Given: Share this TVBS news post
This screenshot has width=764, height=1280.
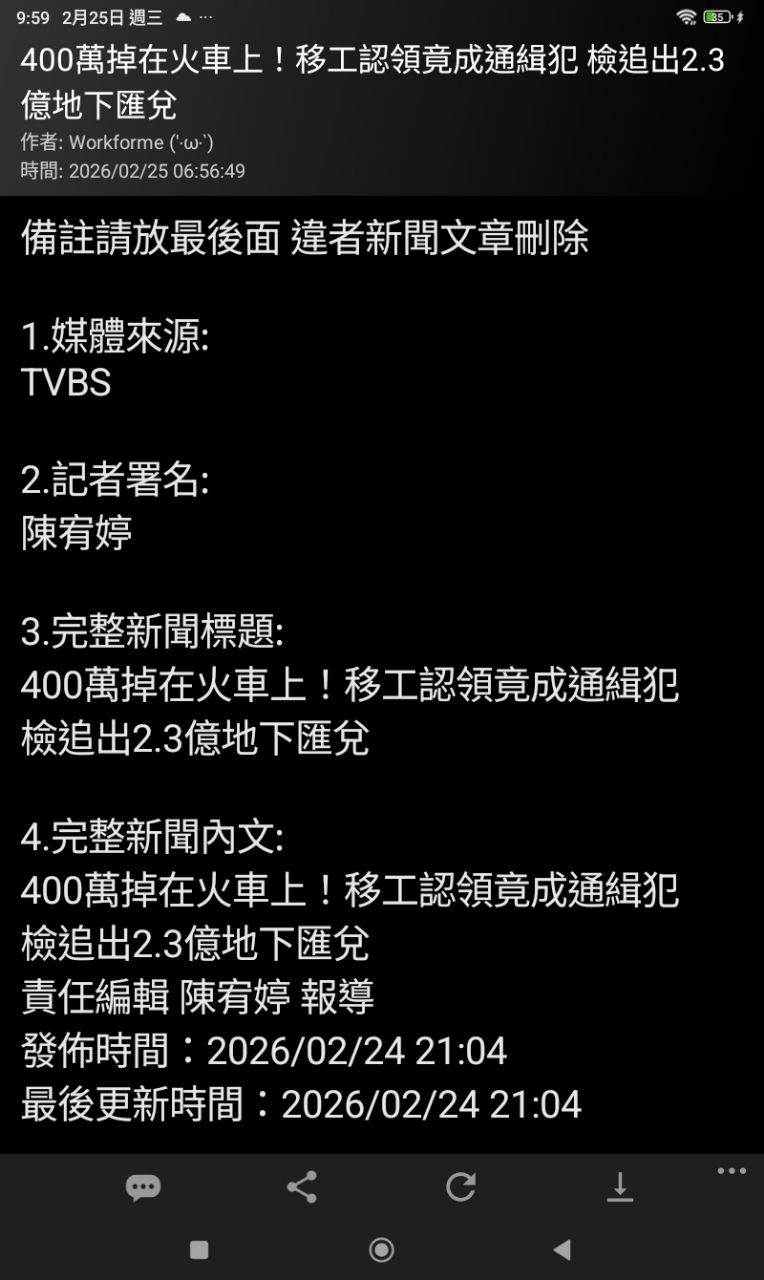Looking at the screenshot, I should (302, 1187).
